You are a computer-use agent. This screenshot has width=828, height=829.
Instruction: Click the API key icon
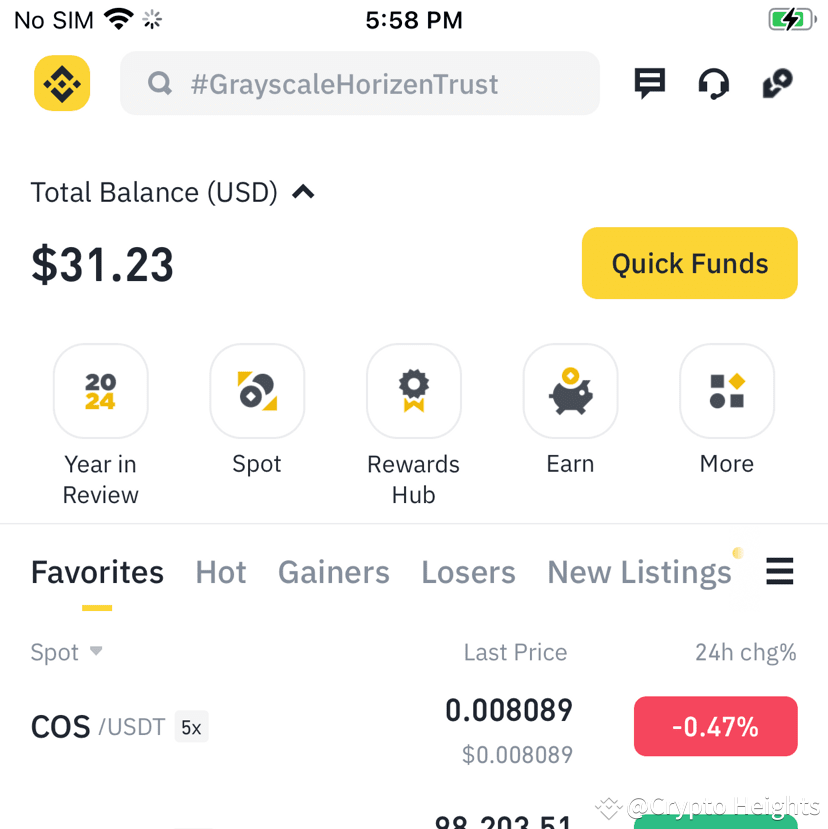click(777, 83)
